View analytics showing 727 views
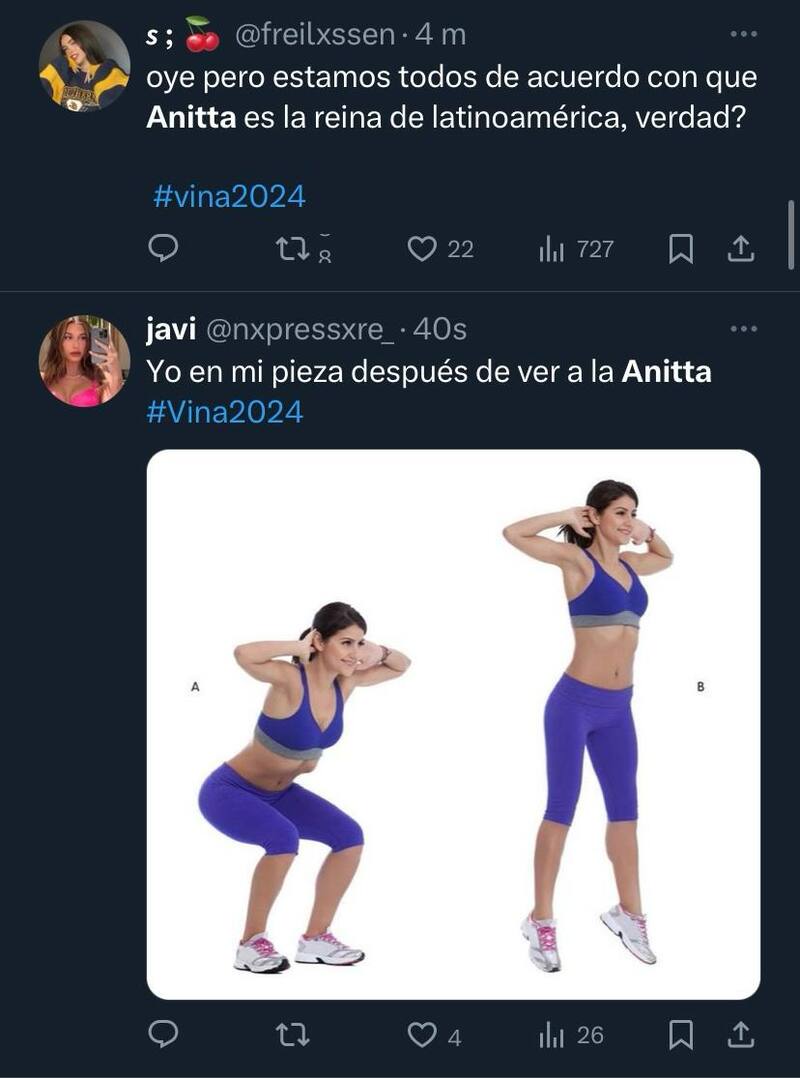The height and width of the screenshot is (1078, 800). coord(563,252)
